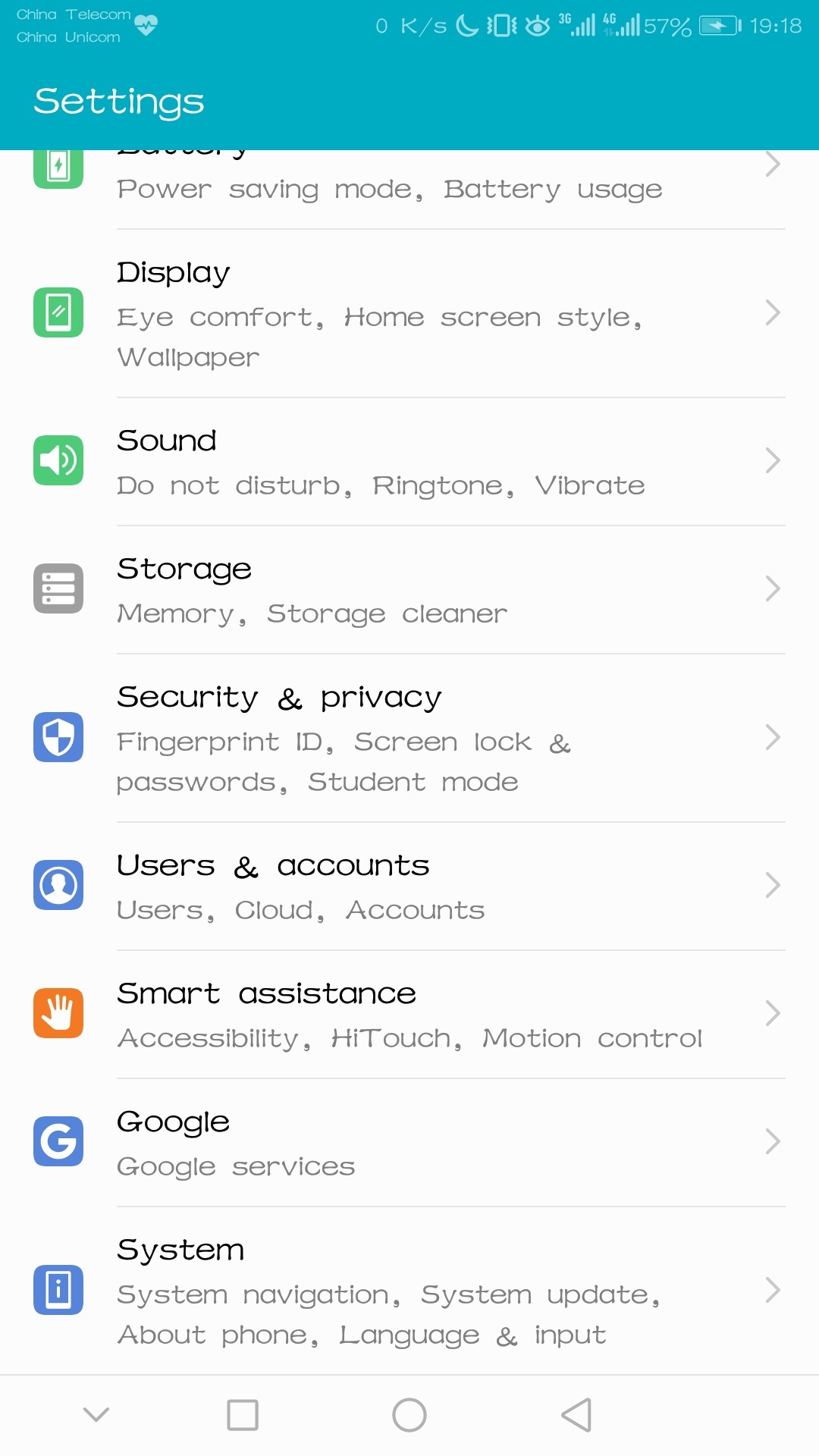The image size is (819, 1456).
Task: Go to Sound settings
Action: pyautogui.click(x=409, y=461)
